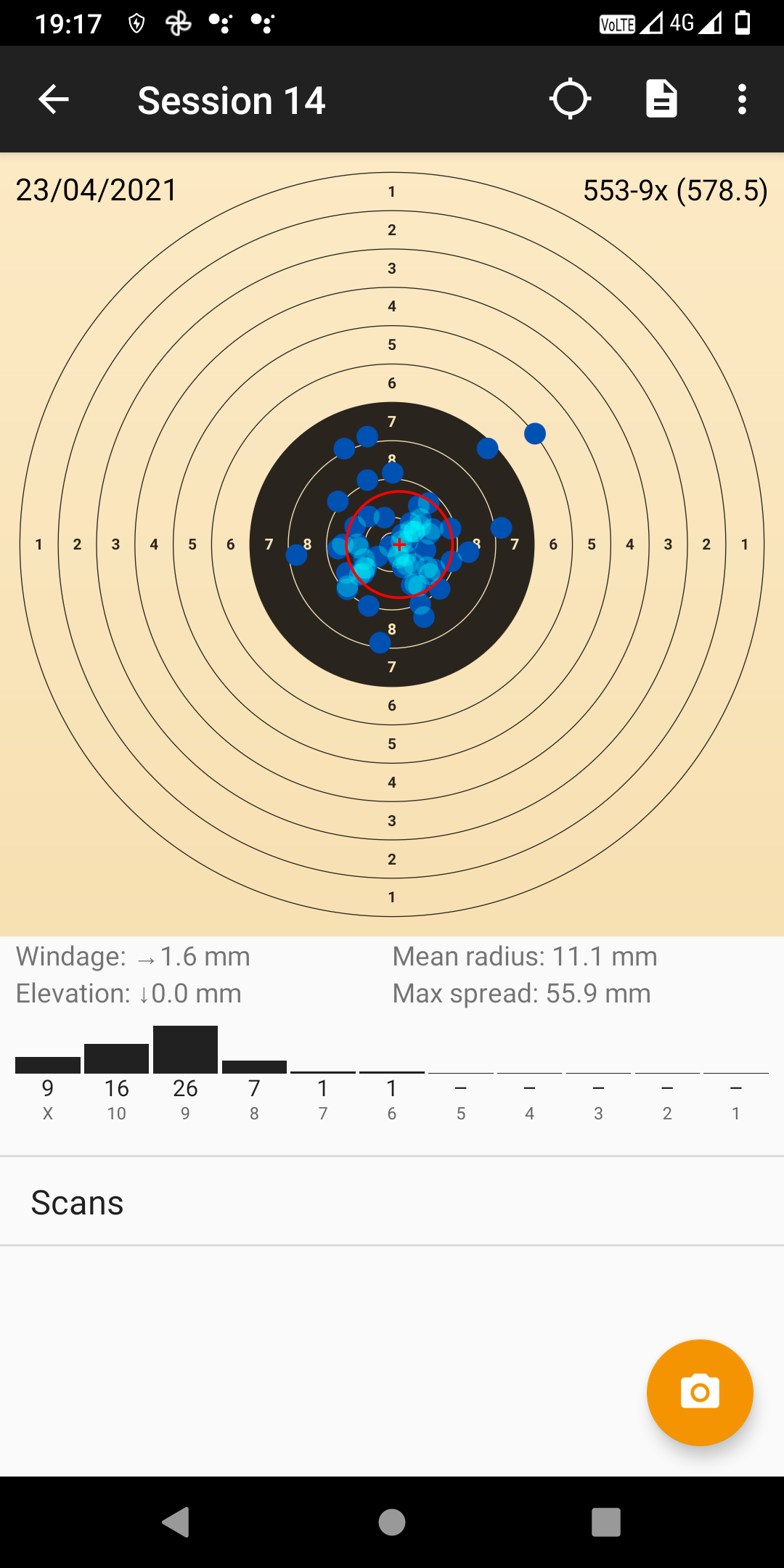
Task: Tap the crosshair target icon in toolbar
Action: [570, 99]
